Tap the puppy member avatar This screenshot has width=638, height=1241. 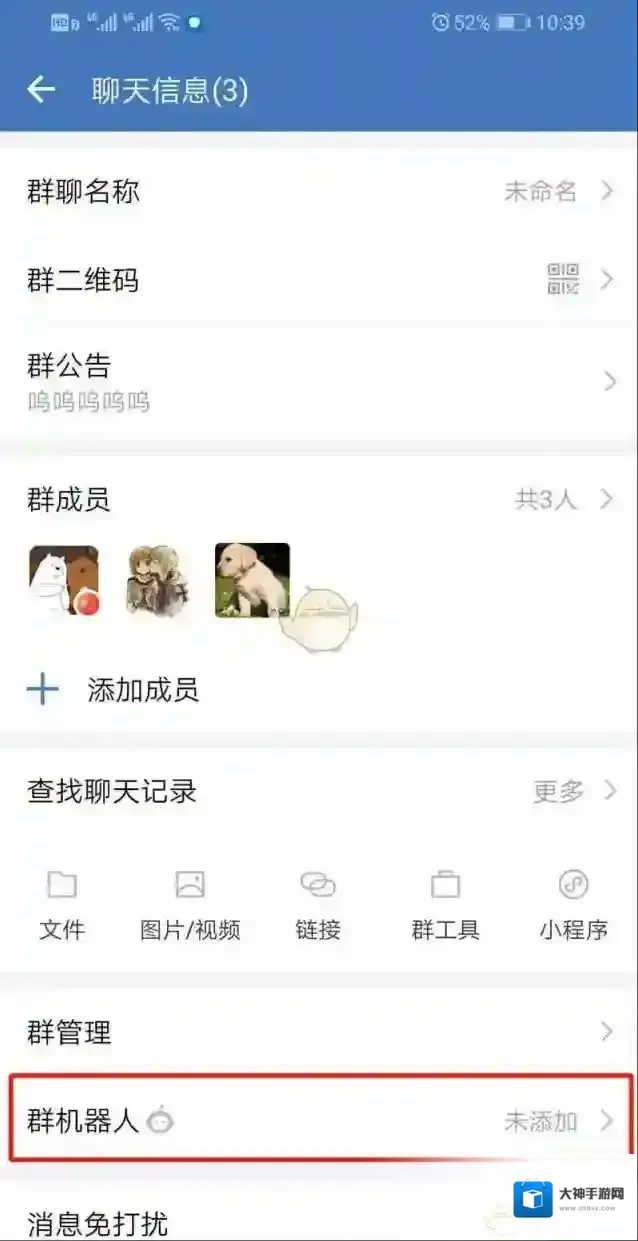(252, 580)
